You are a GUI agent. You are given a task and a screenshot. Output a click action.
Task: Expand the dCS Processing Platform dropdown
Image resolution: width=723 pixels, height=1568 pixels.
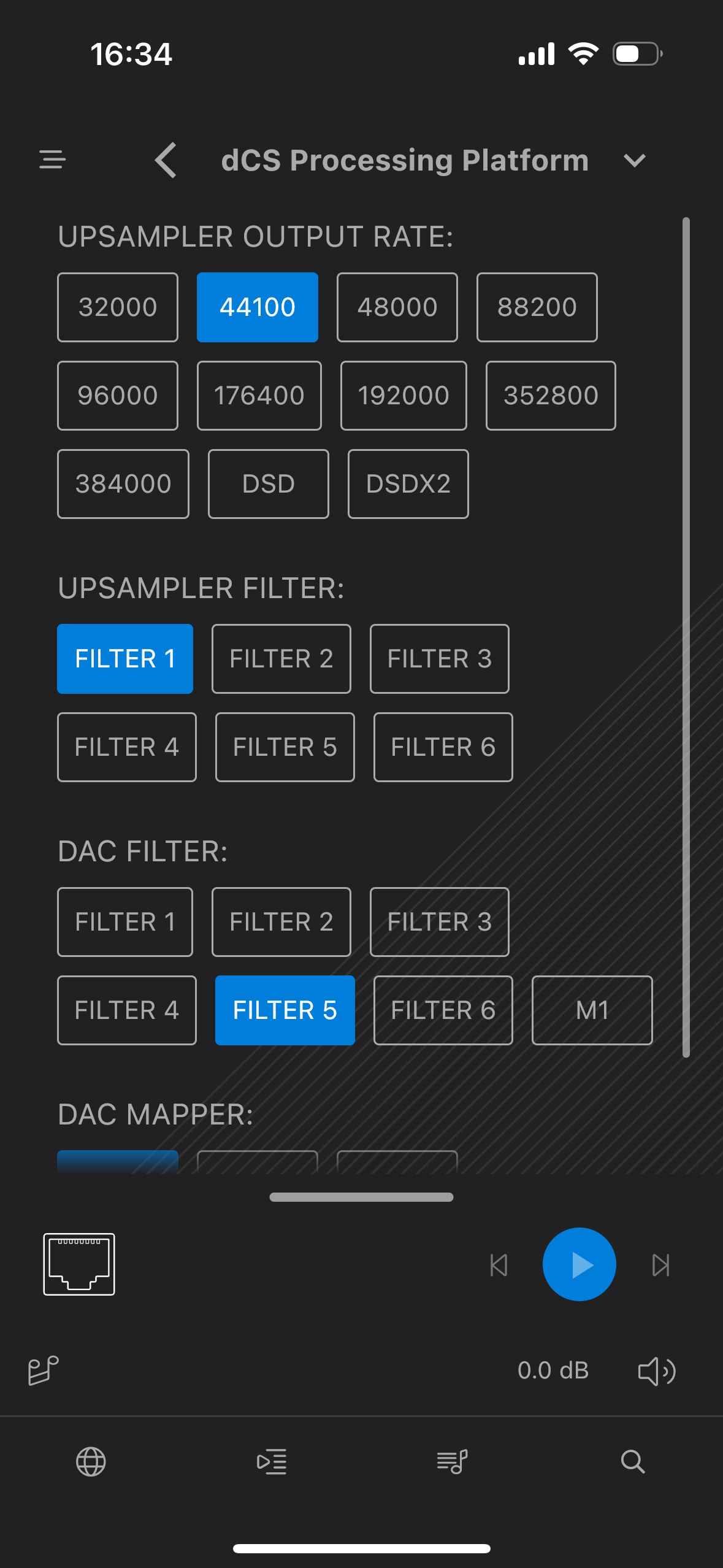tap(634, 161)
